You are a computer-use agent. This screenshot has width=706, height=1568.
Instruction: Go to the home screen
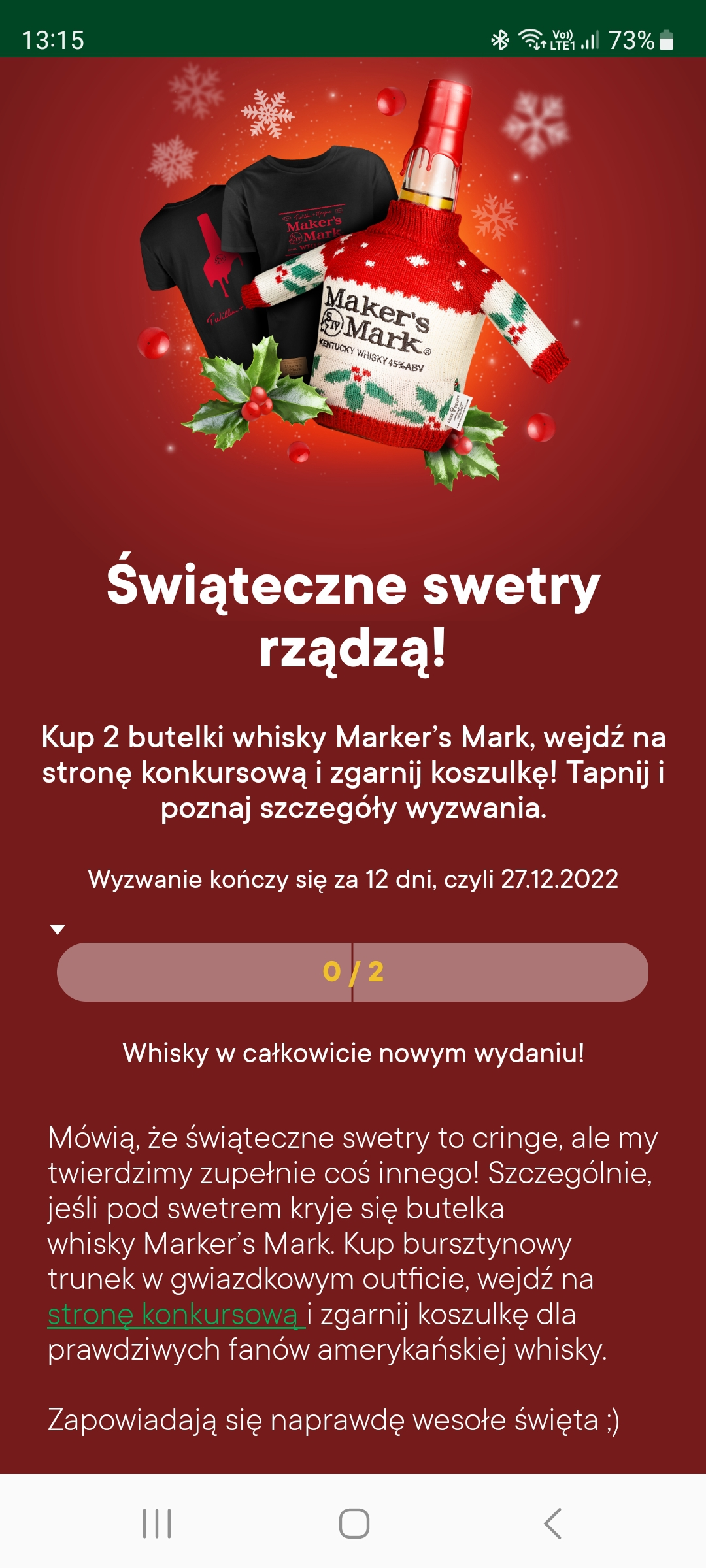point(354,1524)
